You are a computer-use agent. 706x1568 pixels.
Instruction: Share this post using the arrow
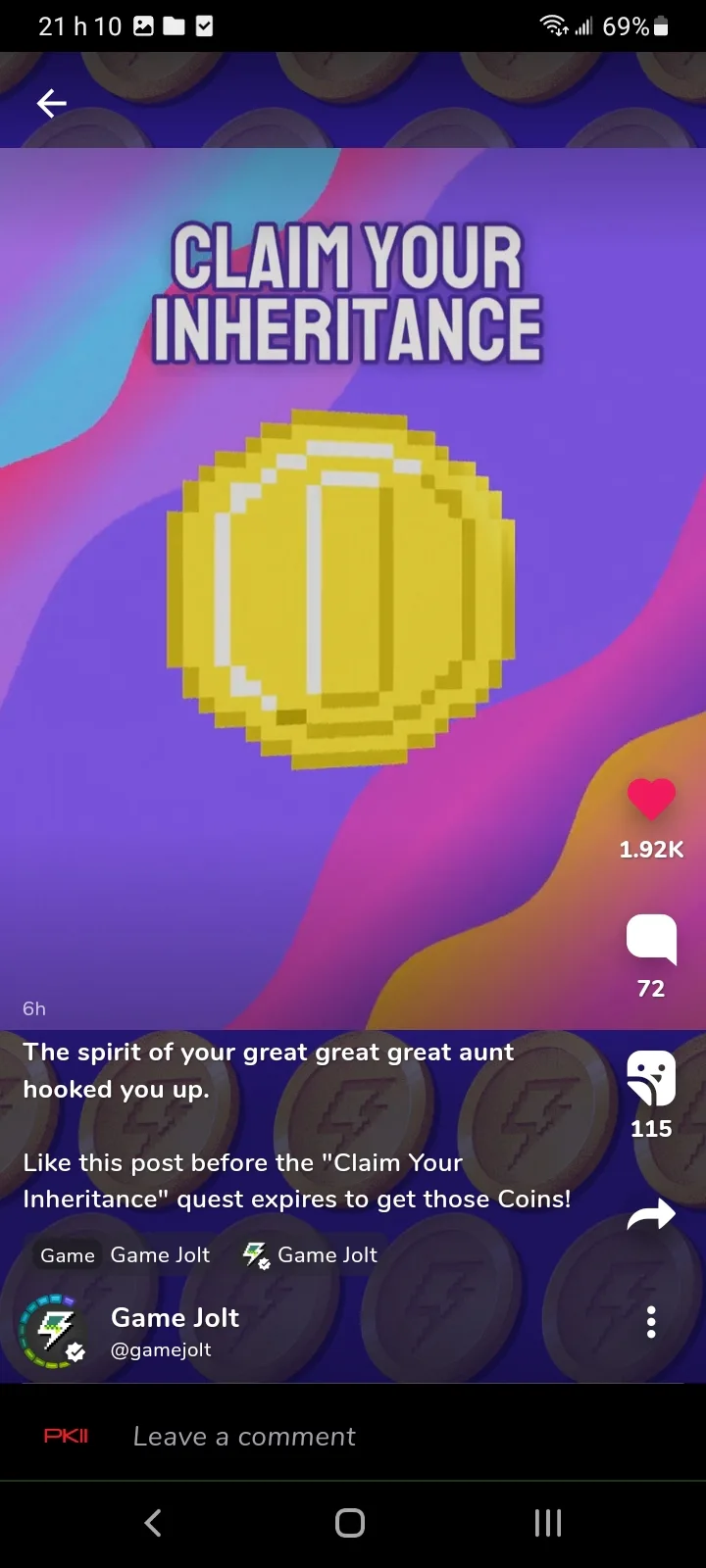coord(651,1215)
